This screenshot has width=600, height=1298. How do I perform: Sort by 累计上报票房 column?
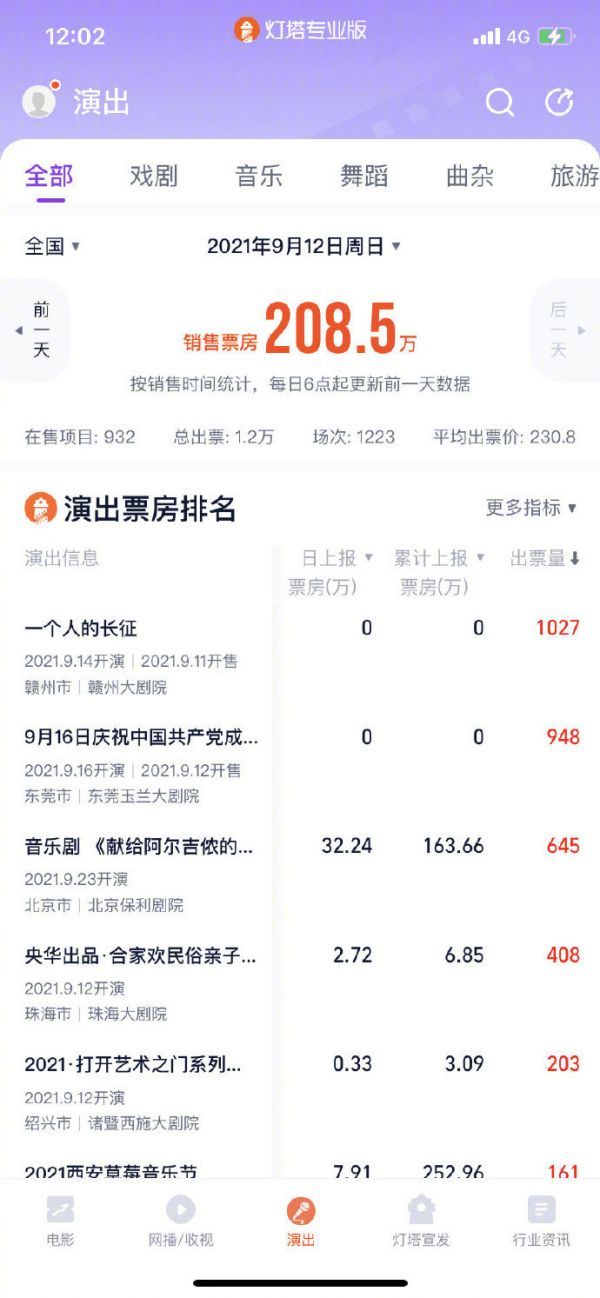[438, 559]
